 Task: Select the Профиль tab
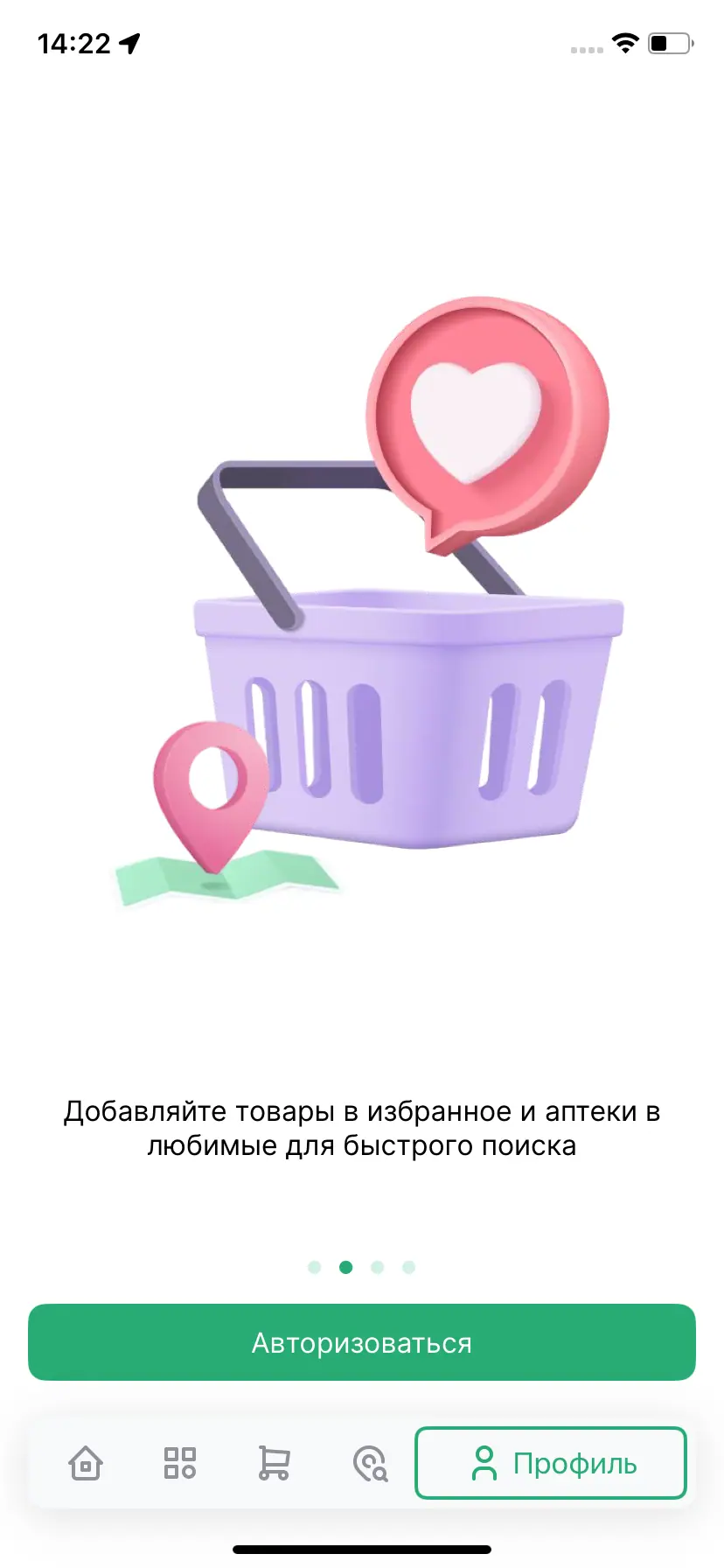[551, 1463]
